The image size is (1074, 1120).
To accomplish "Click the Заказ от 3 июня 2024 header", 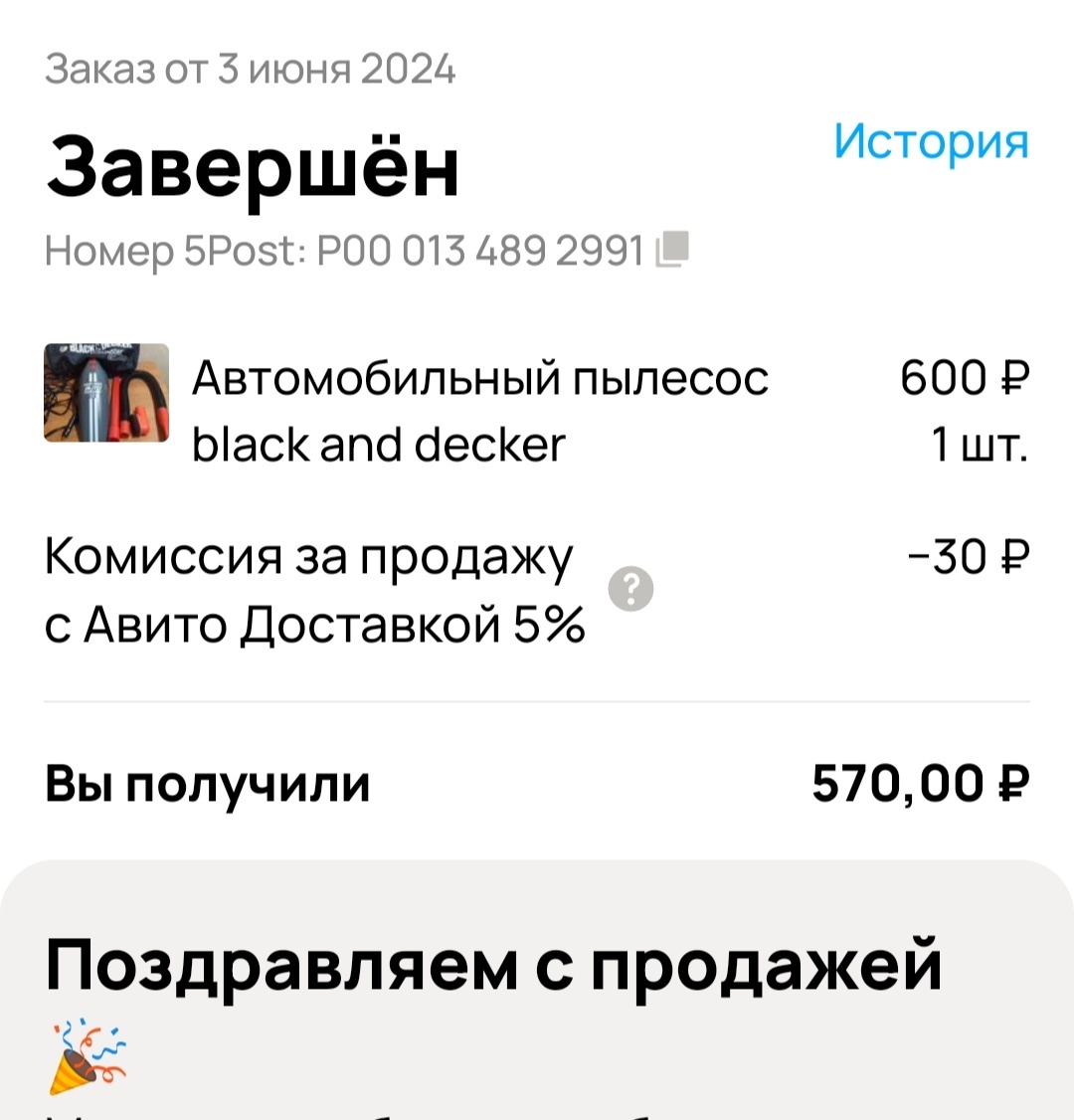I will (x=254, y=68).
